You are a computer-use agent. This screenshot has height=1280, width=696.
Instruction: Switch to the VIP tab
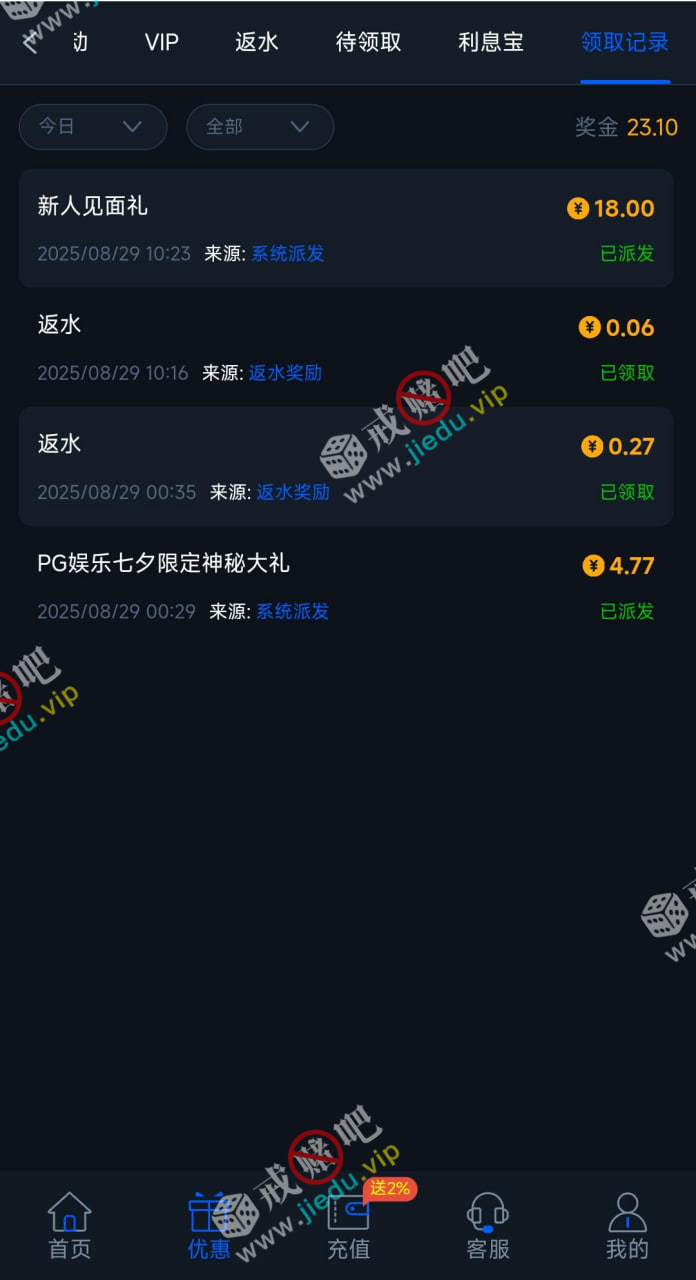pyautogui.click(x=161, y=42)
